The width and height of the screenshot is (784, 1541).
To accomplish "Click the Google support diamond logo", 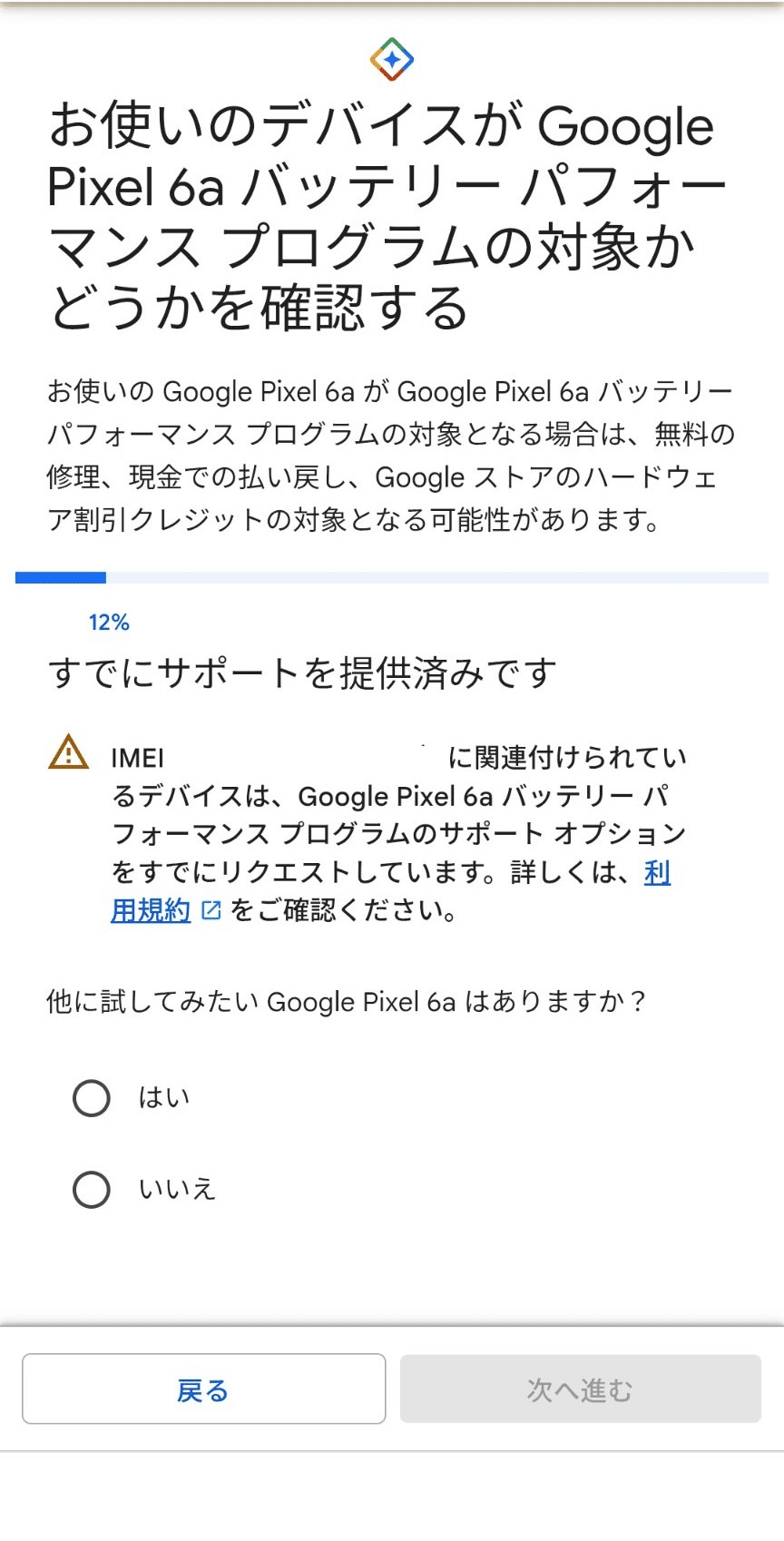I will (x=392, y=58).
